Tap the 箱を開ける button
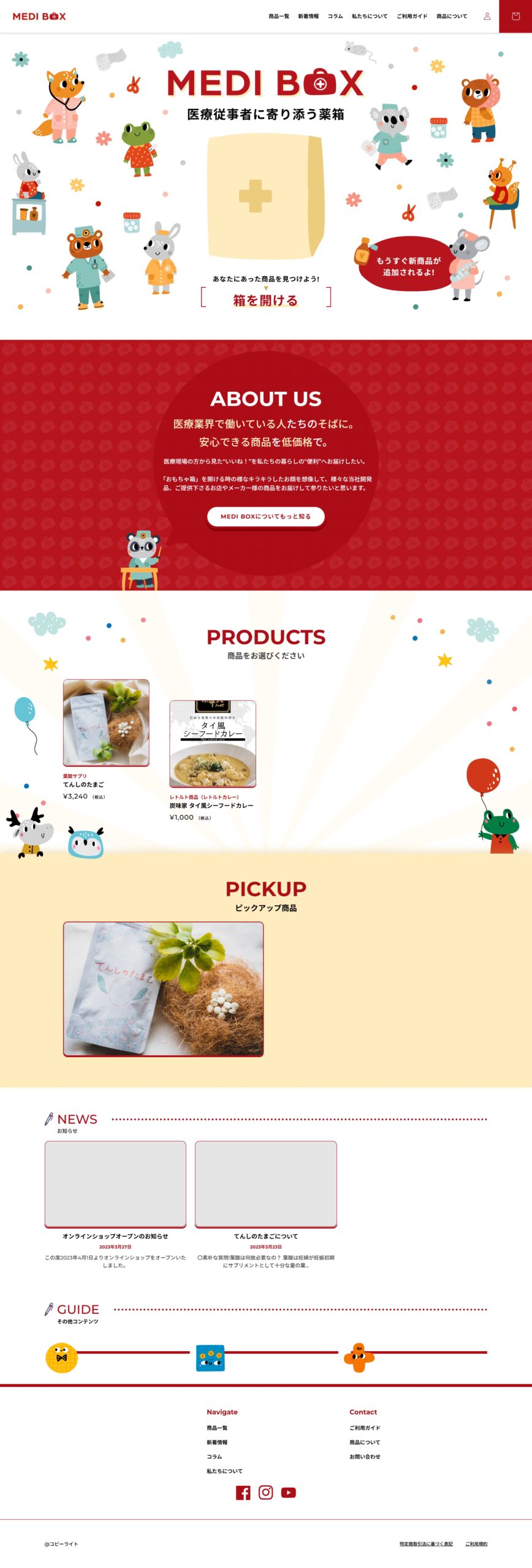This screenshot has height=1568, width=532. tap(265, 300)
